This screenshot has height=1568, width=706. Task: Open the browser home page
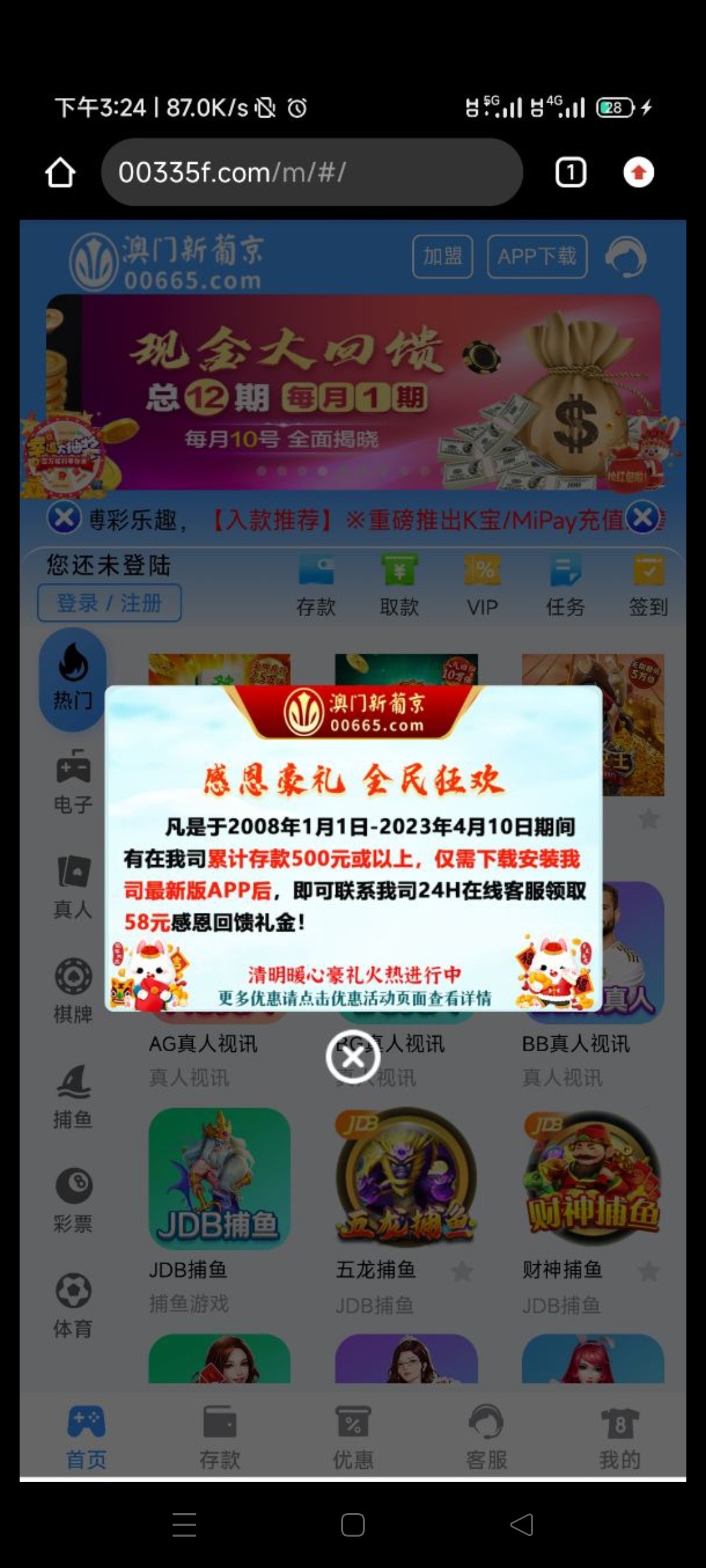coord(60,173)
